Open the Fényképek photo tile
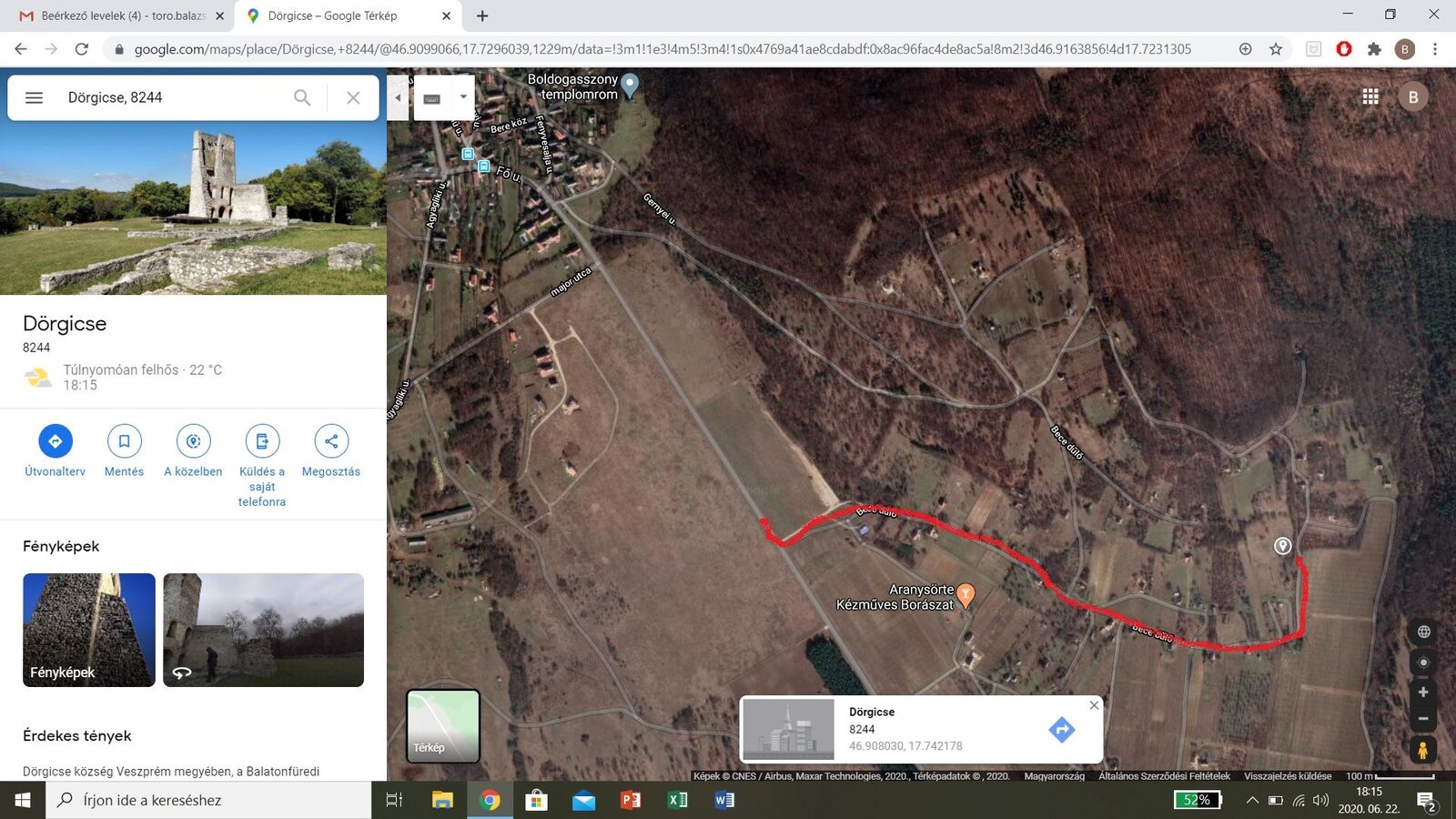 tap(89, 630)
